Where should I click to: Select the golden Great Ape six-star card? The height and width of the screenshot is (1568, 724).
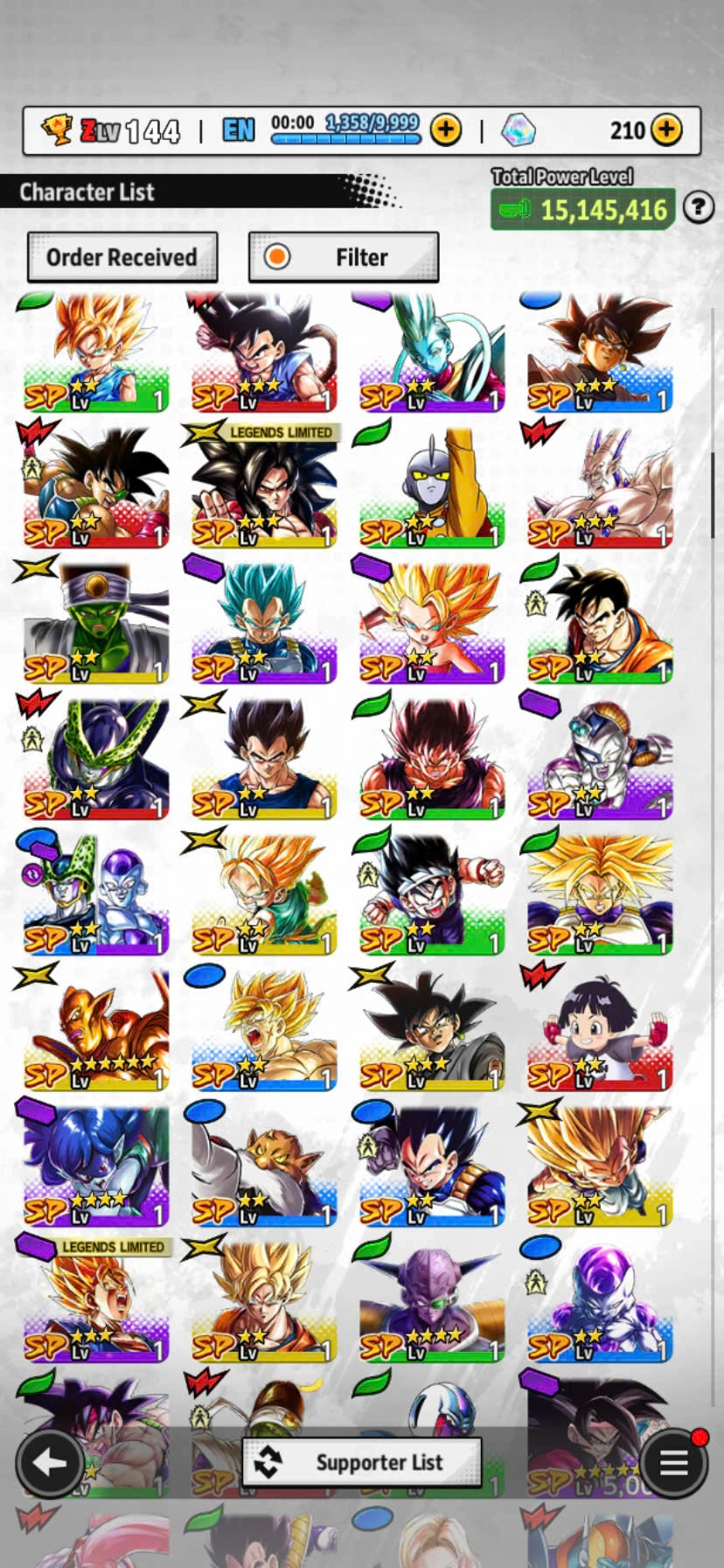96,1030
